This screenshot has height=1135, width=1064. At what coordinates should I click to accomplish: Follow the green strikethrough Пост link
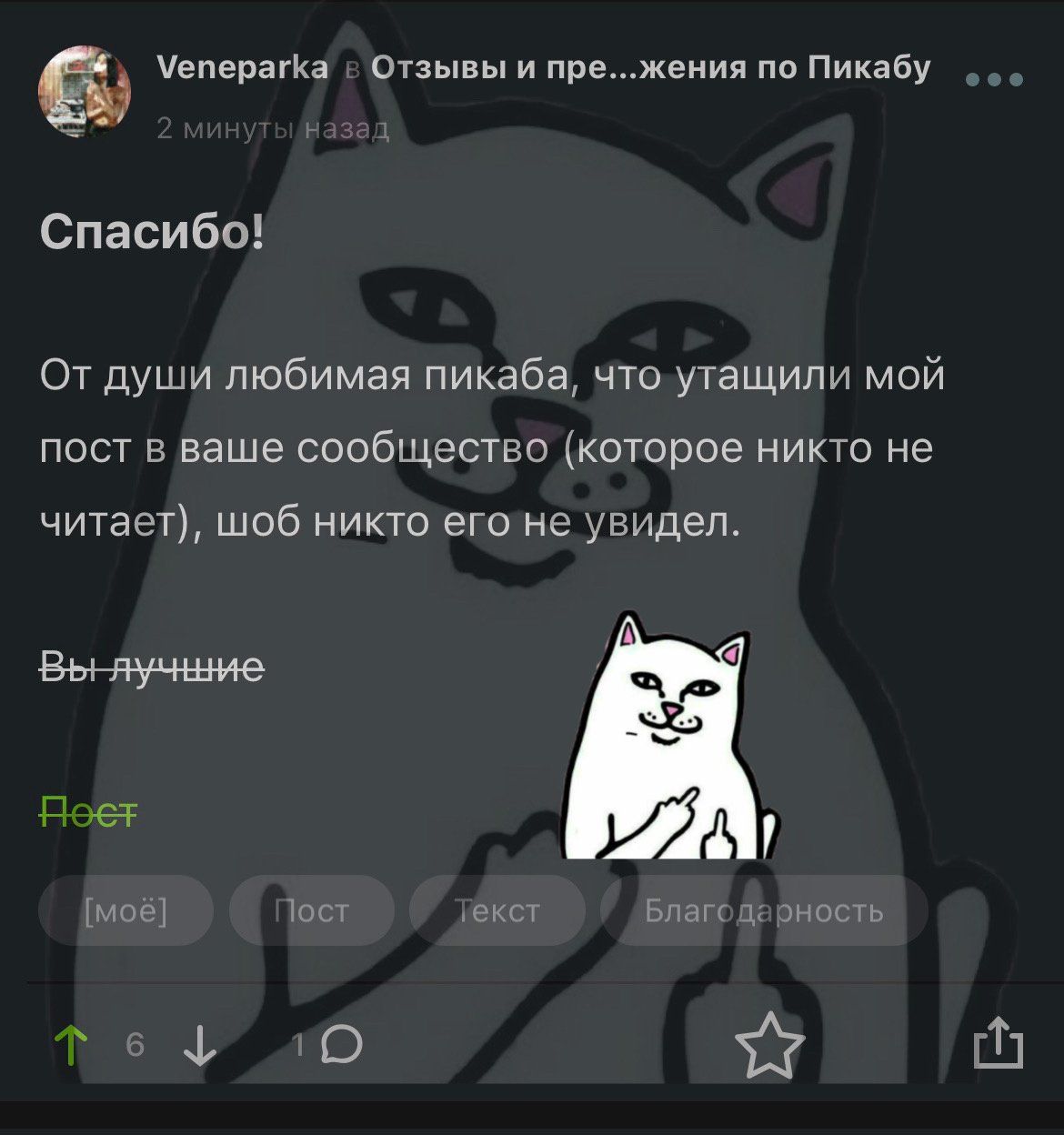(x=88, y=812)
